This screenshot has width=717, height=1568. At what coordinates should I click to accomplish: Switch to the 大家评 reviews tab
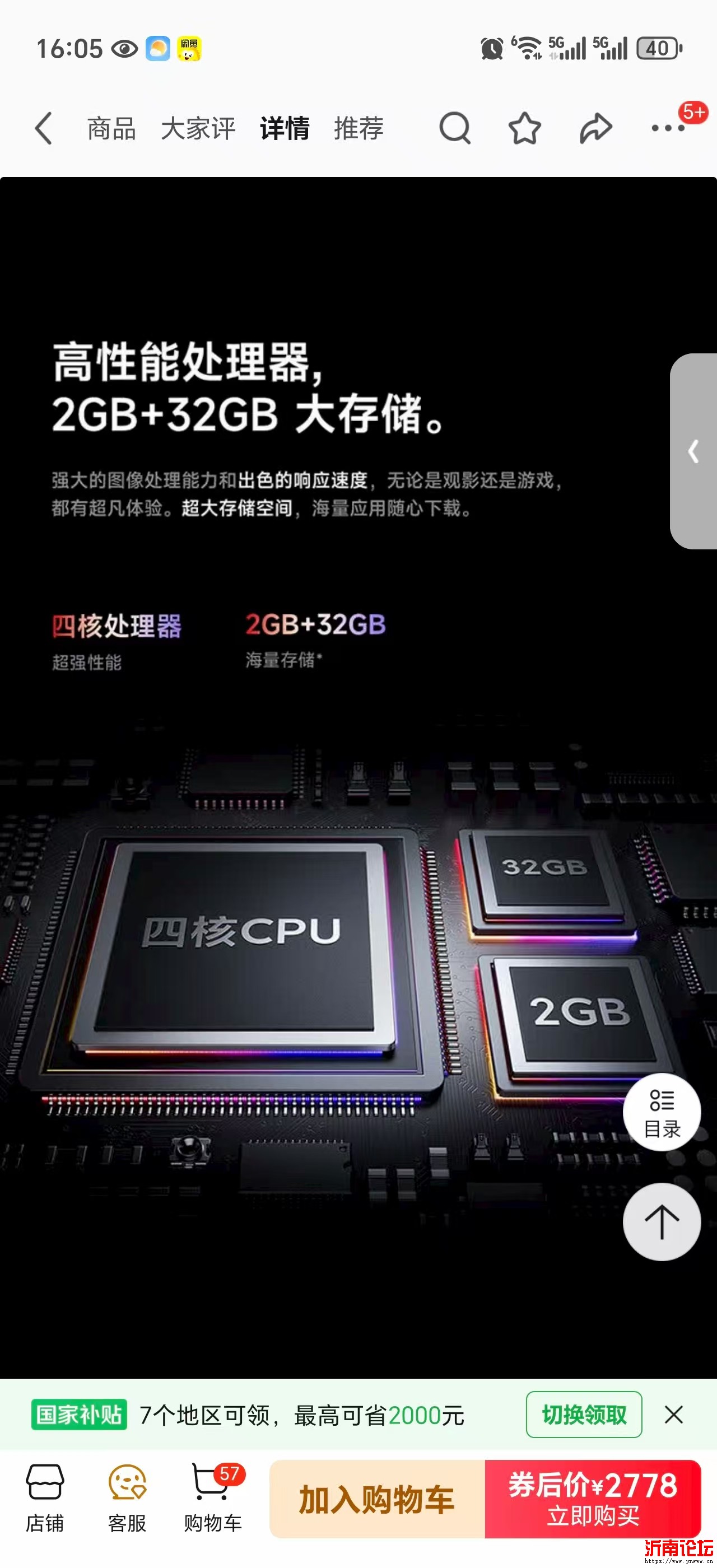198,128
